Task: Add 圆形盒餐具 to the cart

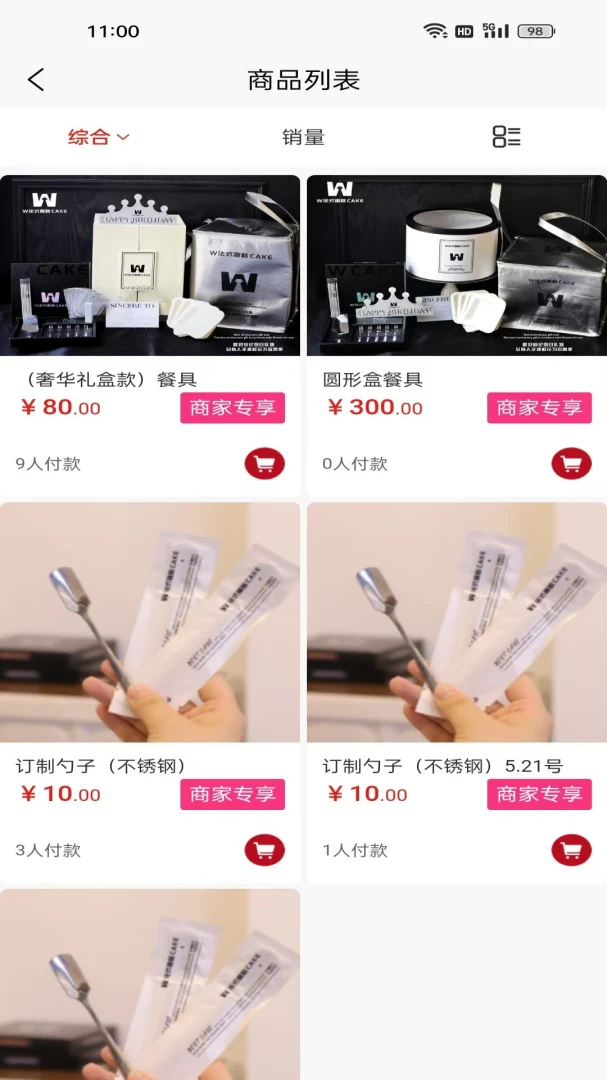Action: coord(571,464)
